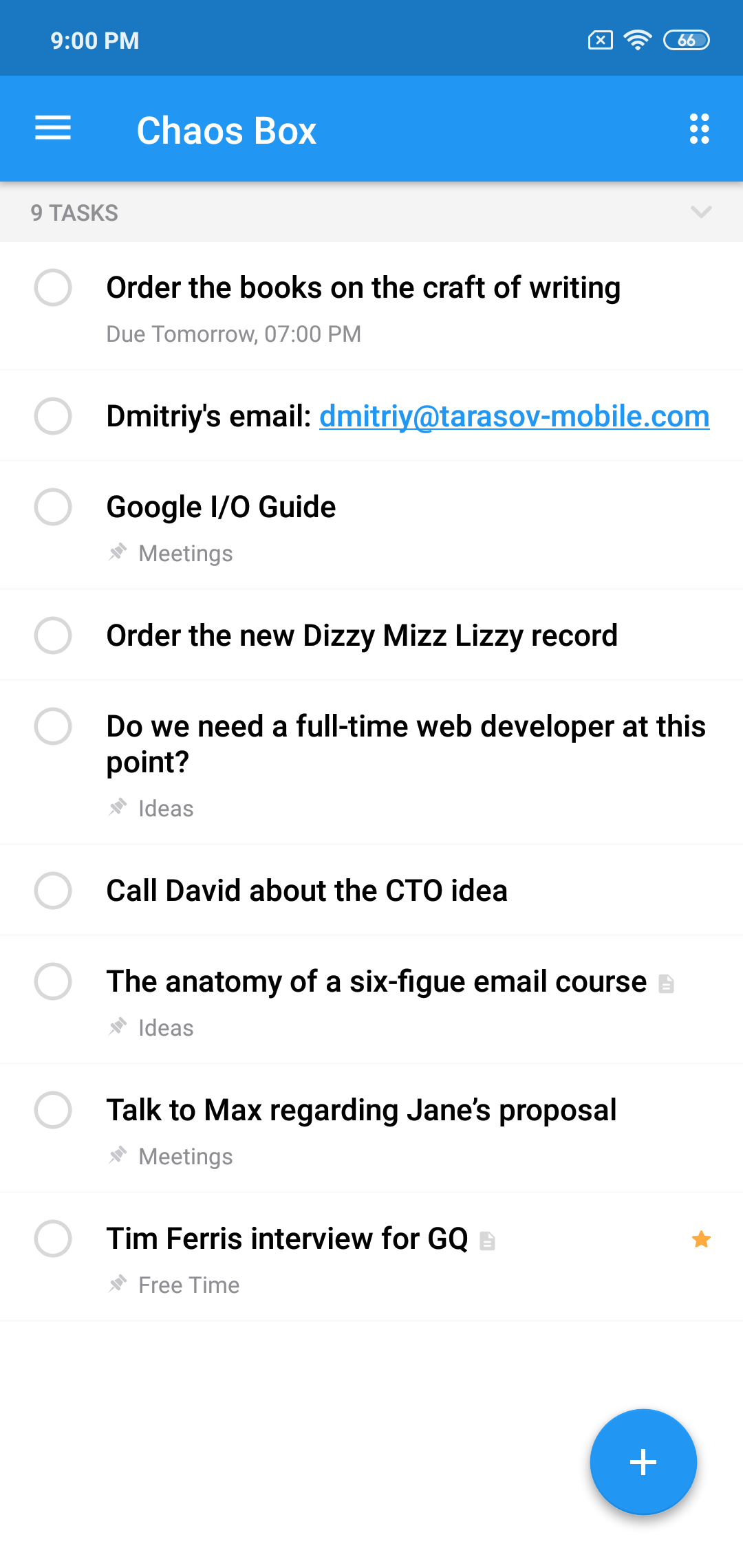The image size is (743, 1568).
Task: Open the six-dot options menu
Action: [699, 129]
